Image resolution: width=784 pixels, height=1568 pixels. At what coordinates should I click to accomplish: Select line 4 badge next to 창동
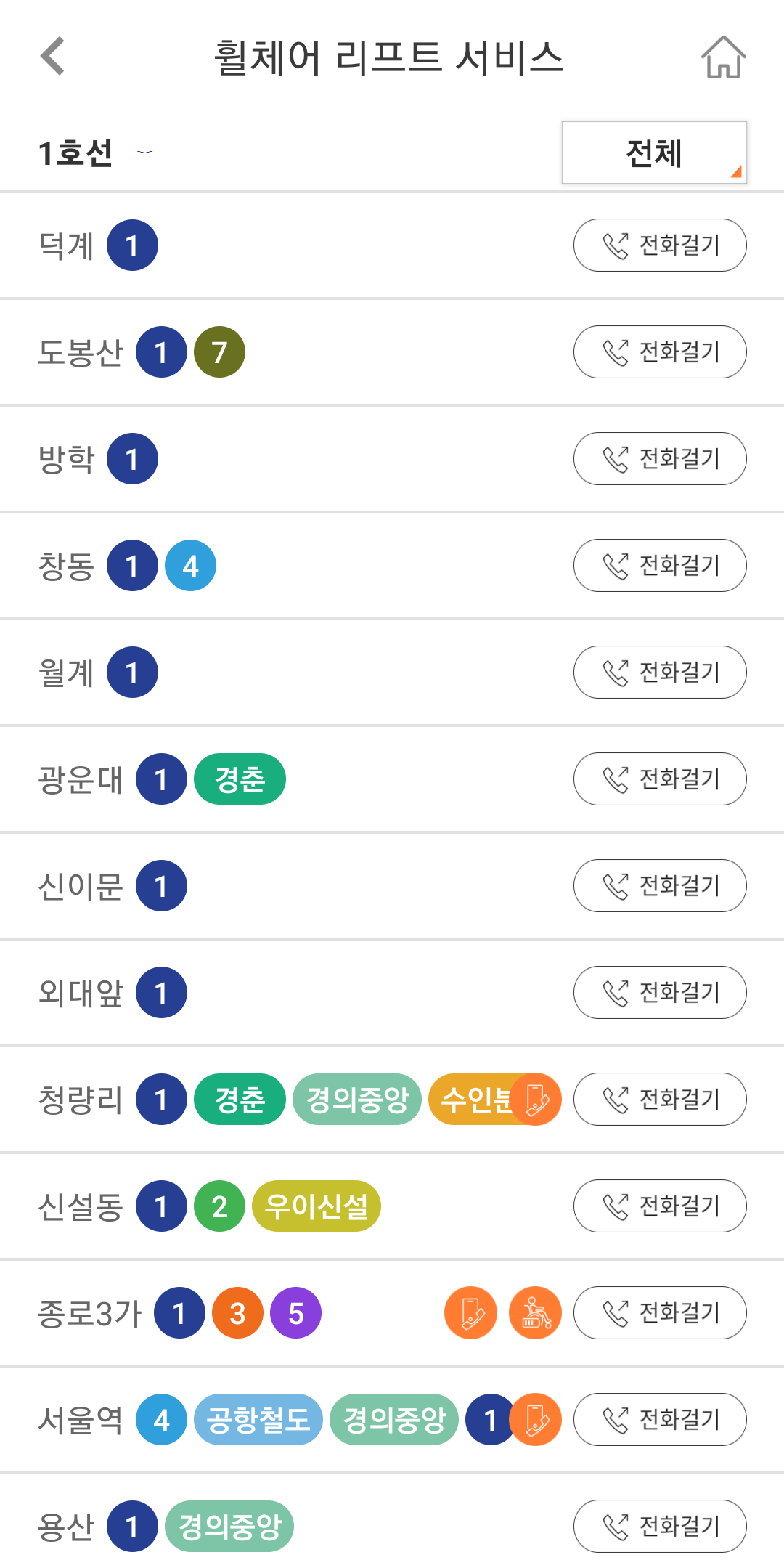(x=190, y=565)
